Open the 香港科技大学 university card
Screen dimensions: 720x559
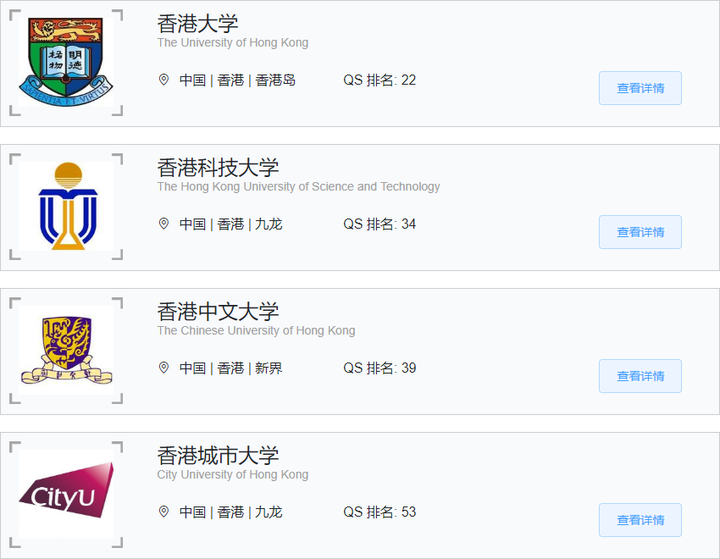(x=217, y=168)
